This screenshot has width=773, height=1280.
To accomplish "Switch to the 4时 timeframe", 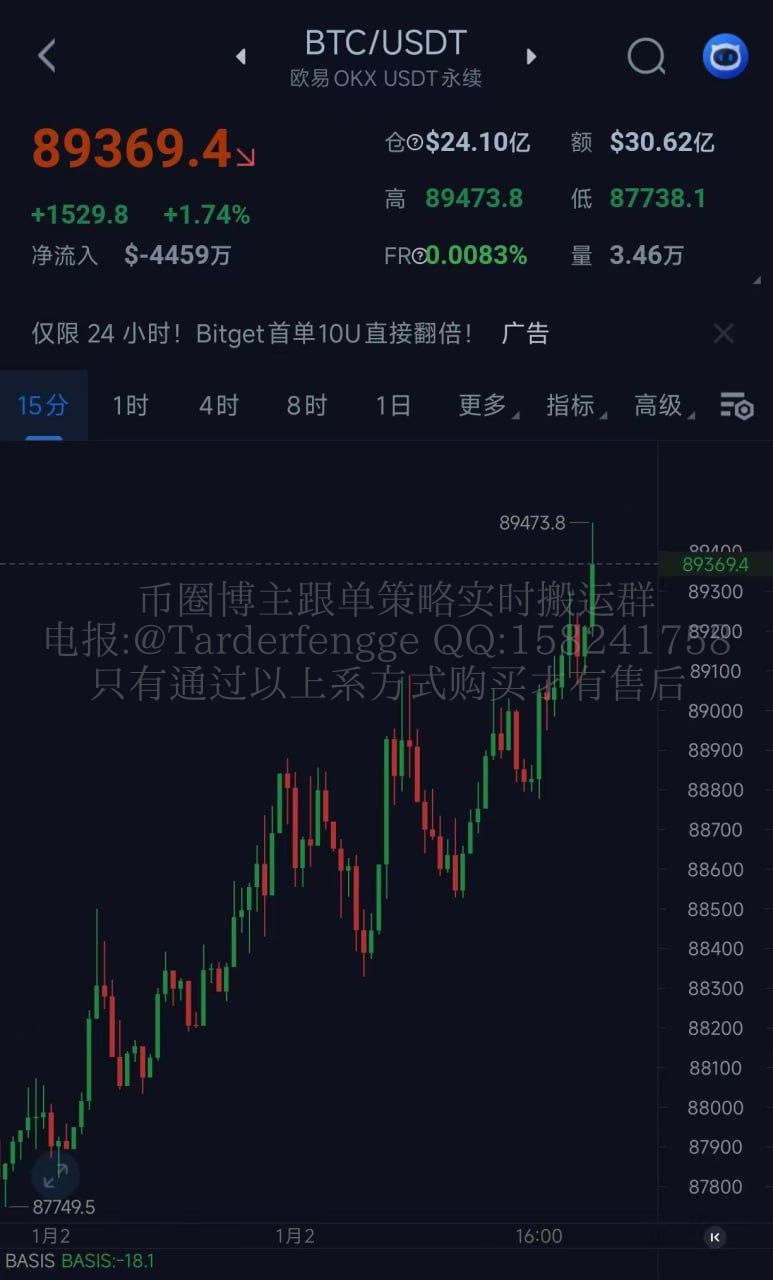I will [x=218, y=405].
